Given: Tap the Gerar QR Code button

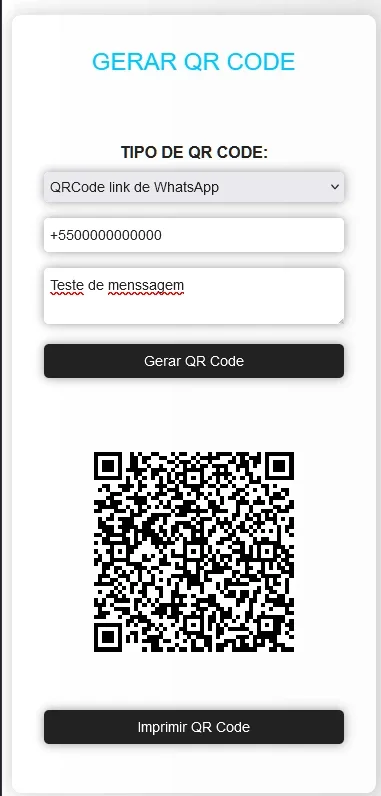Looking at the screenshot, I should 194,361.
